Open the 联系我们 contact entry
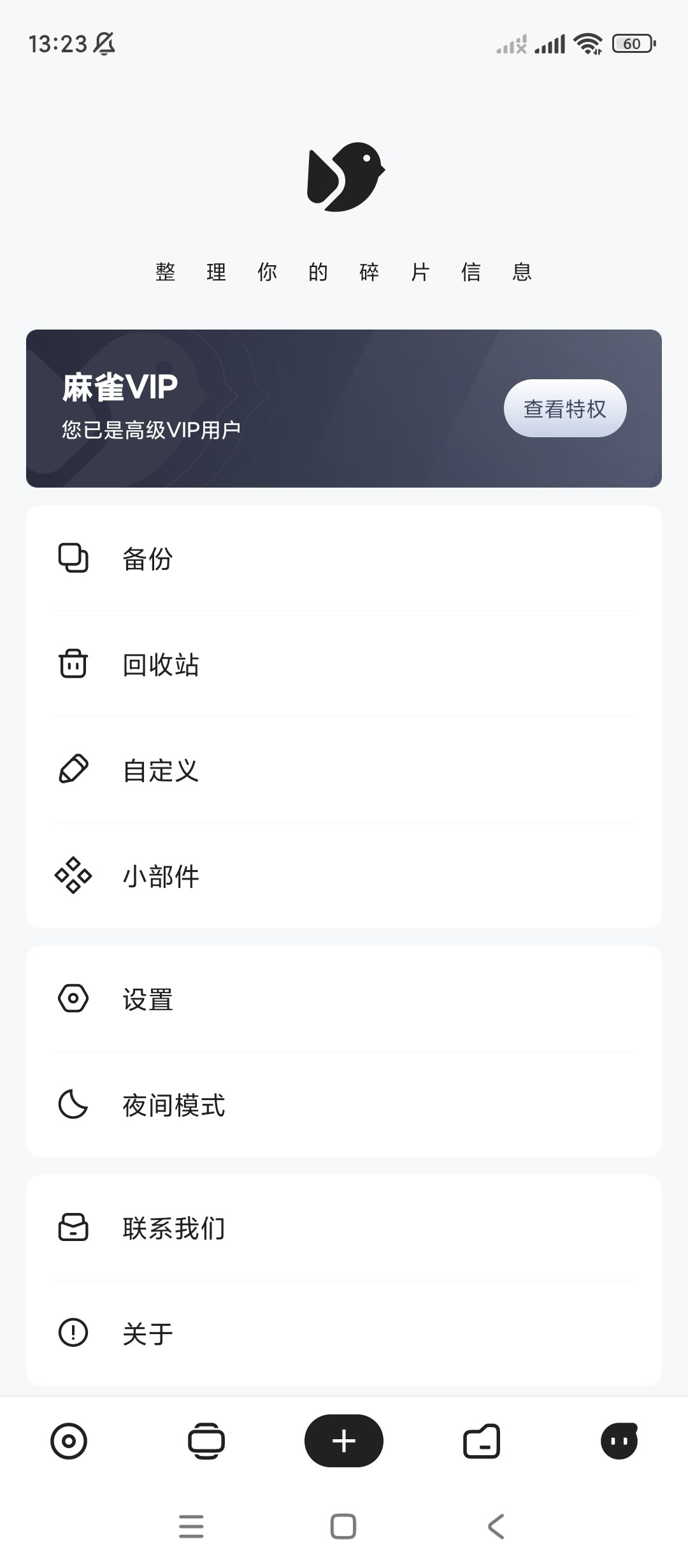This screenshot has width=688, height=1568. pyautogui.click(x=344, y=1228)
